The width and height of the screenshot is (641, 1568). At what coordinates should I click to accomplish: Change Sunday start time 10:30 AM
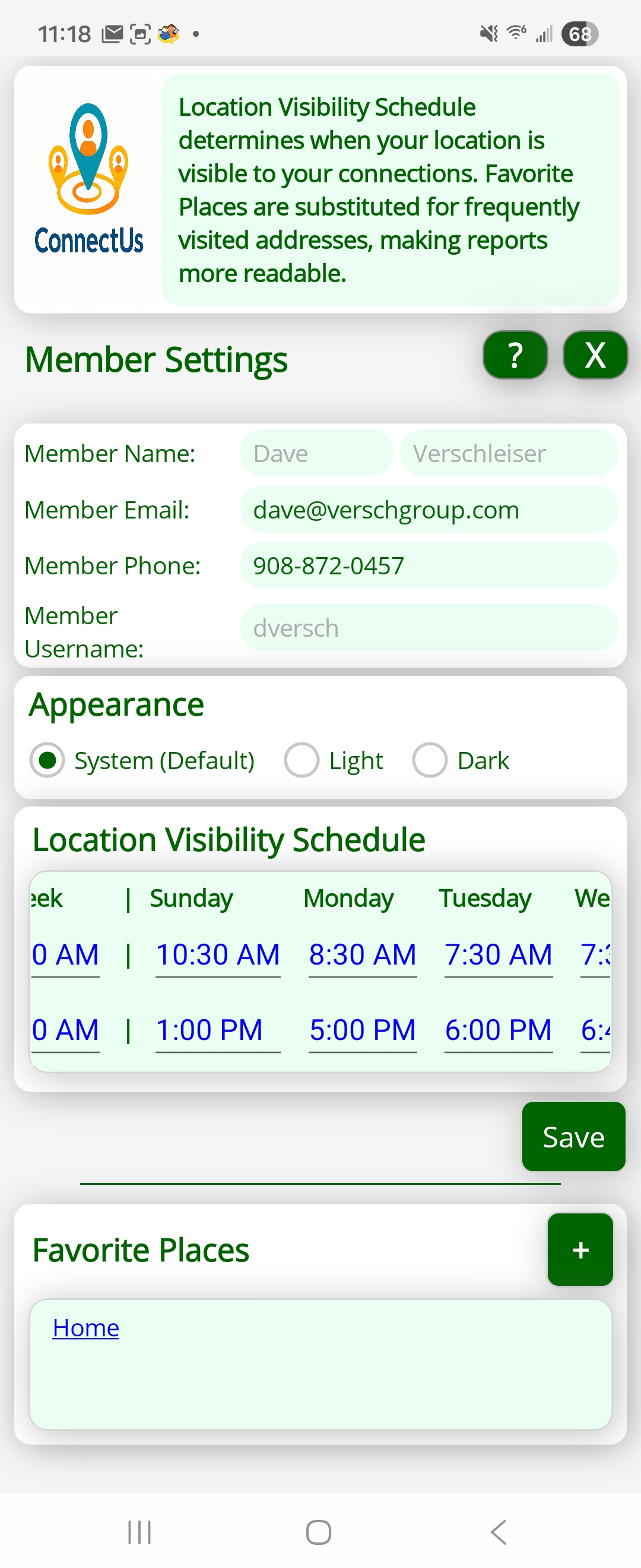click(218, 954)
